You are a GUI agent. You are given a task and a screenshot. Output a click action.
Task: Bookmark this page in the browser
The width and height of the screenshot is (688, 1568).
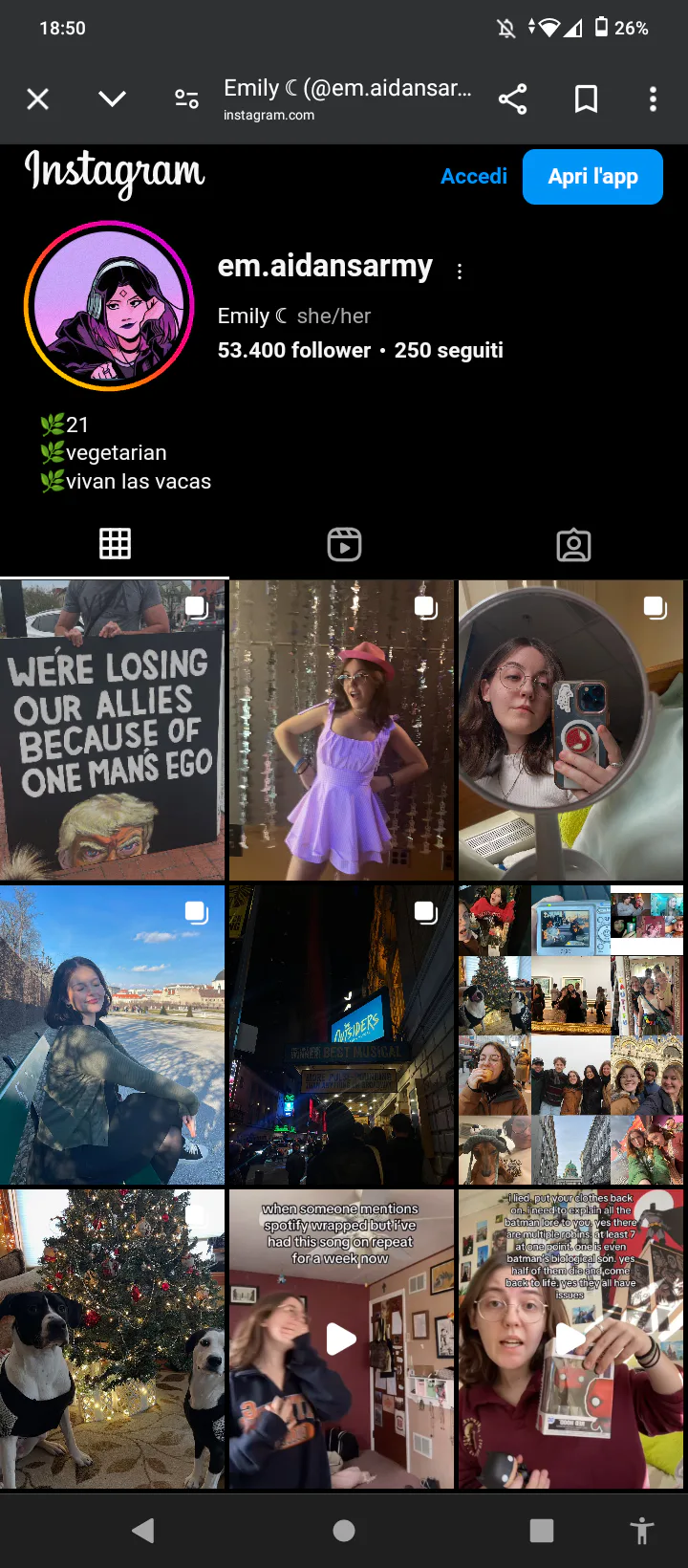click(x=586, y=98)
